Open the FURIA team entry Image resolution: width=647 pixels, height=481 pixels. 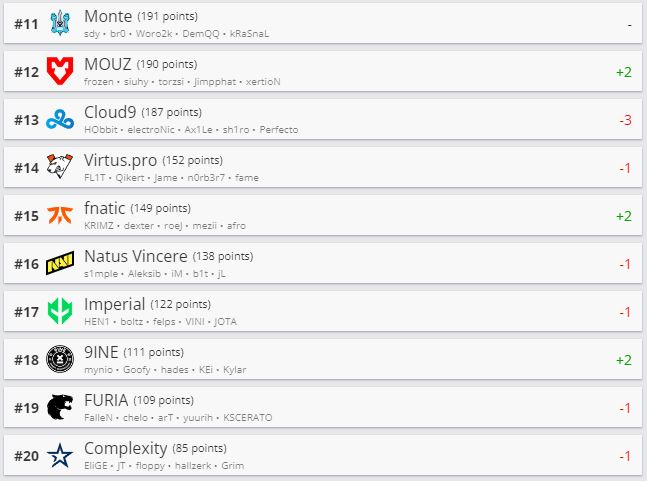(323, 407)
